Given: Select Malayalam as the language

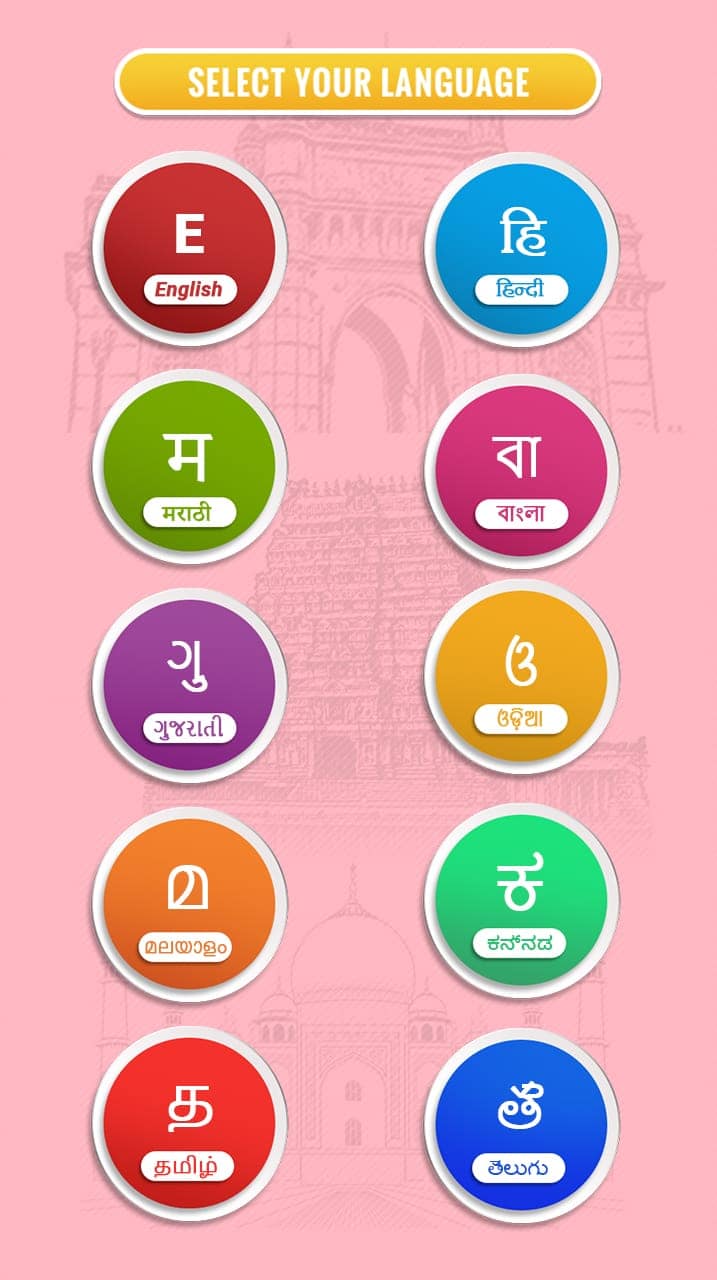Looking at the screenshot, I should click(190, 903).
